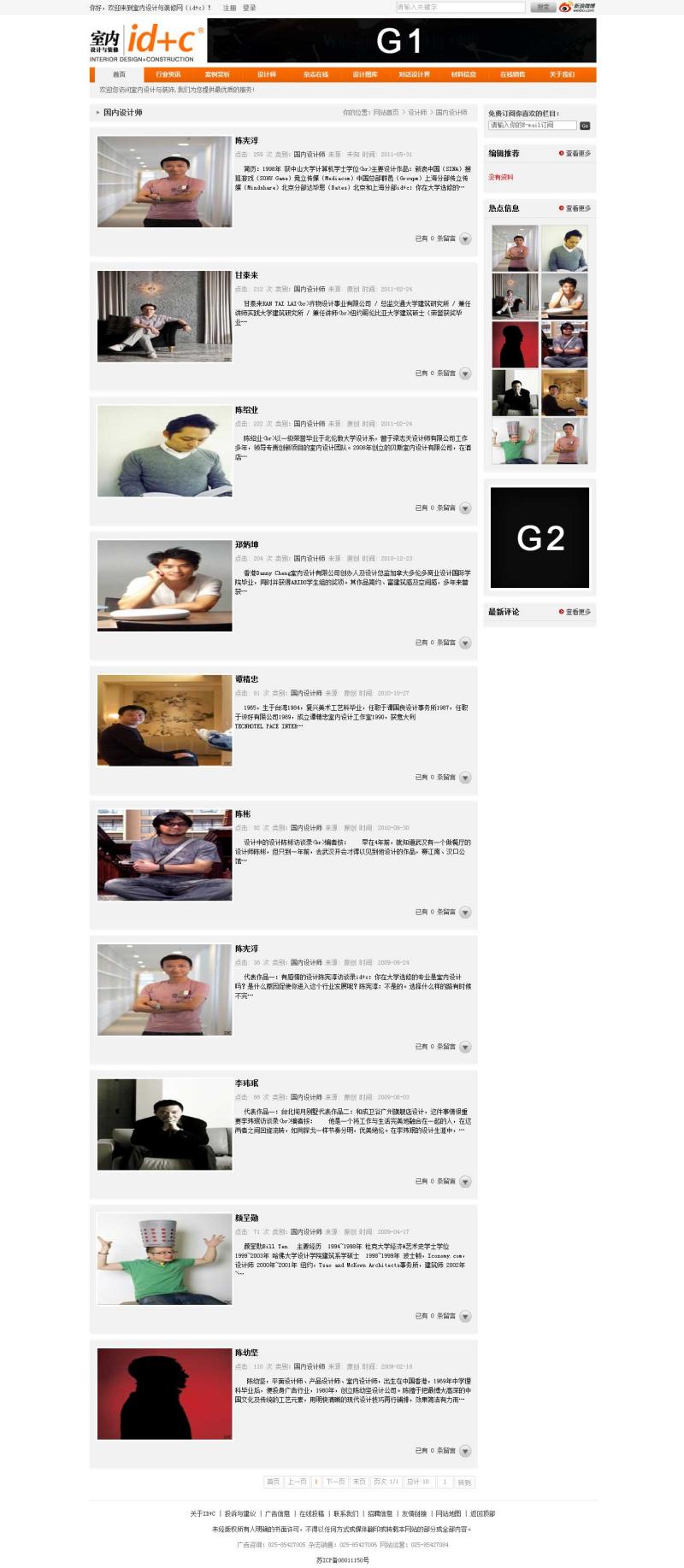684x1568 pixels.
Task: Tap Go button next to e-mail subscription
Action: [585, 126]
